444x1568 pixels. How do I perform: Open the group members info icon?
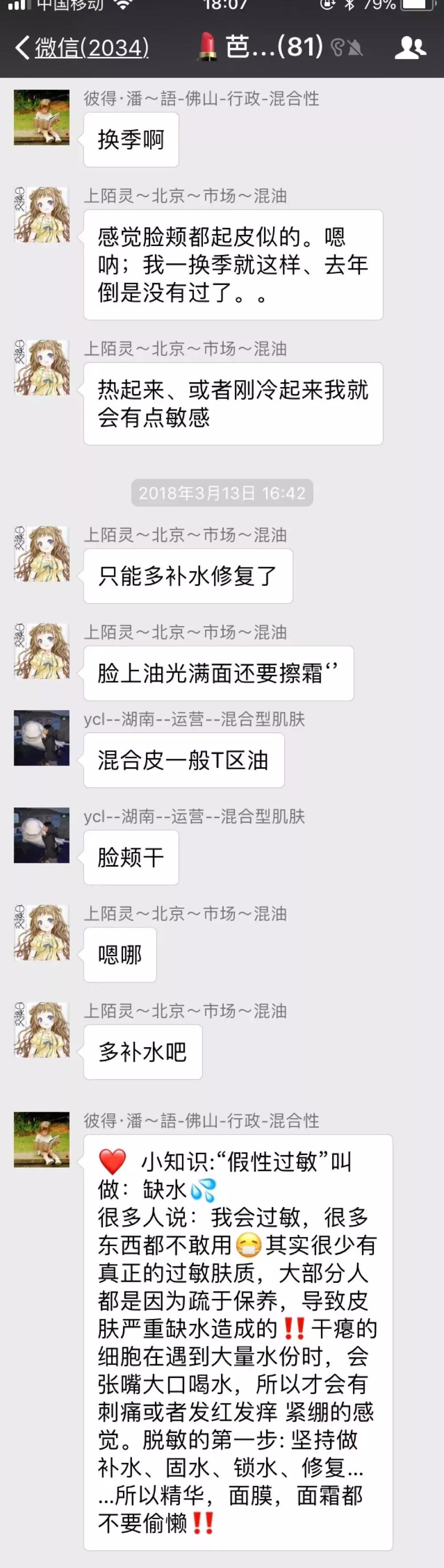point(410,48)
